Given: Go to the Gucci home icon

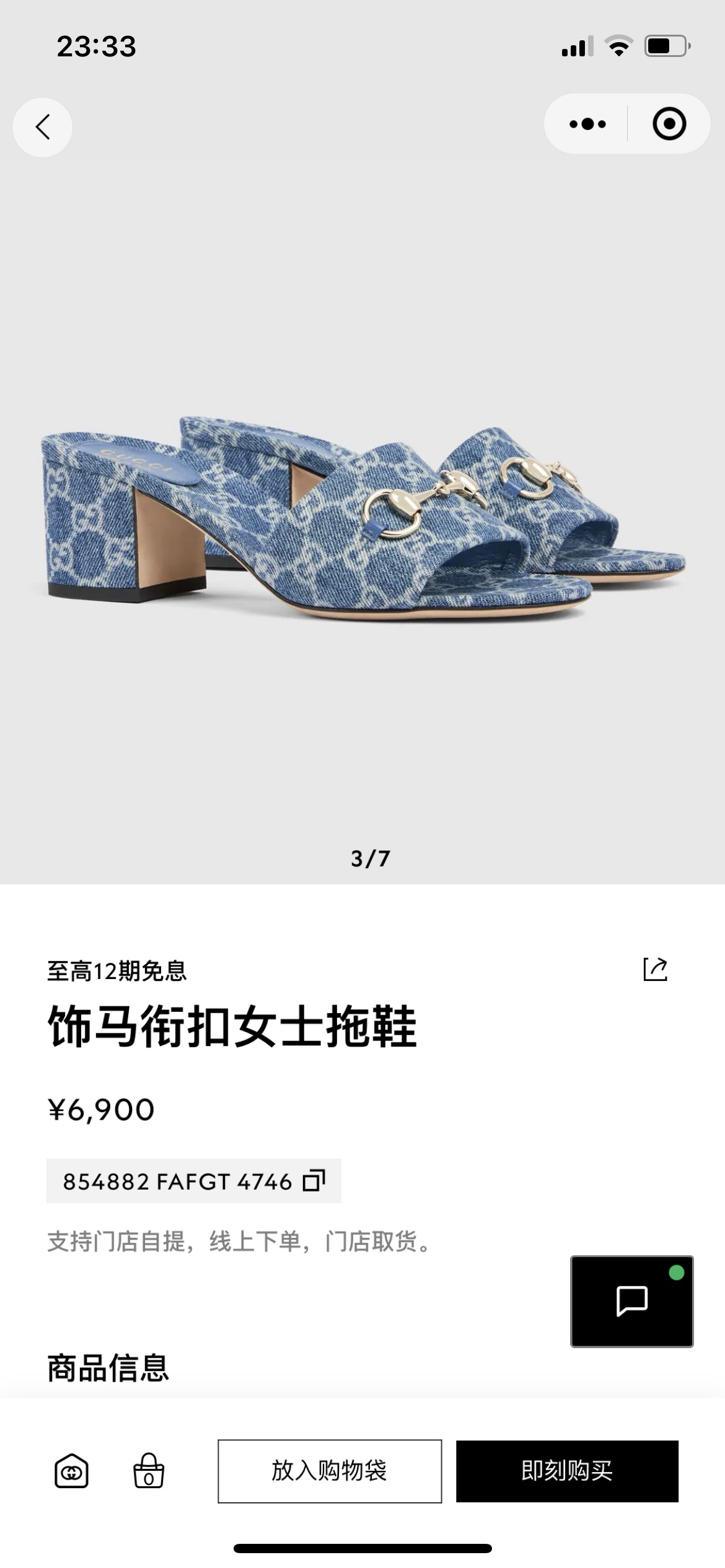Looking at the screenshot, I should click(72, 1471).
